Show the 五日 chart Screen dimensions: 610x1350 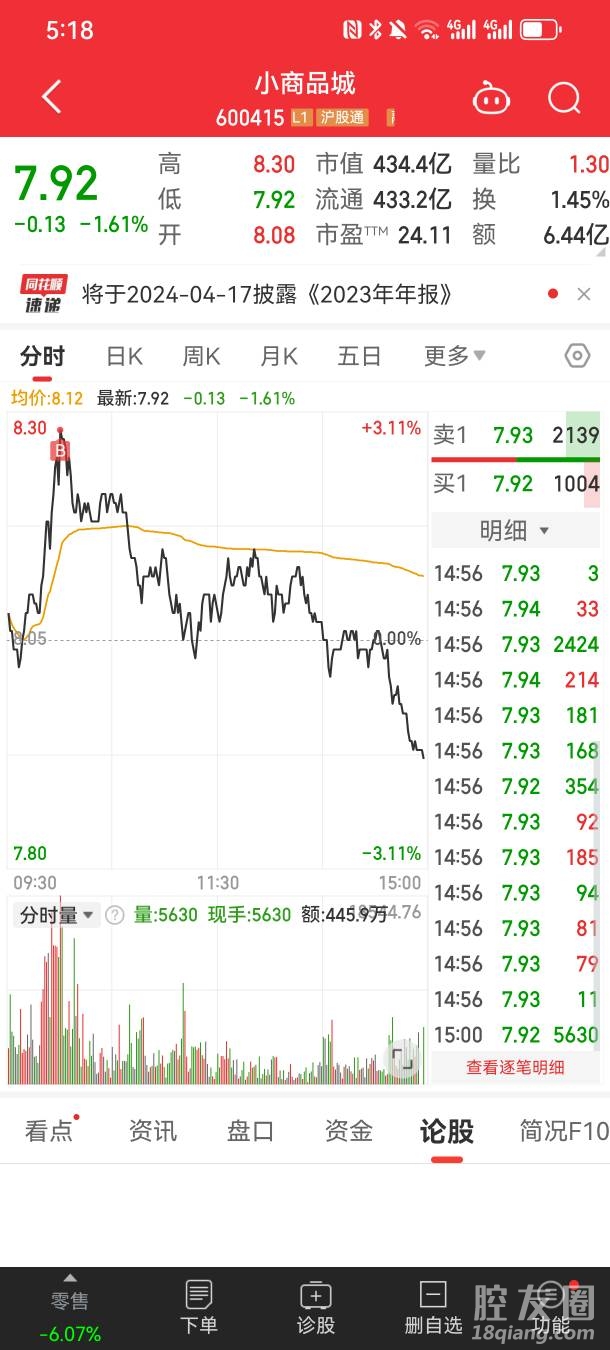point(359,356)
